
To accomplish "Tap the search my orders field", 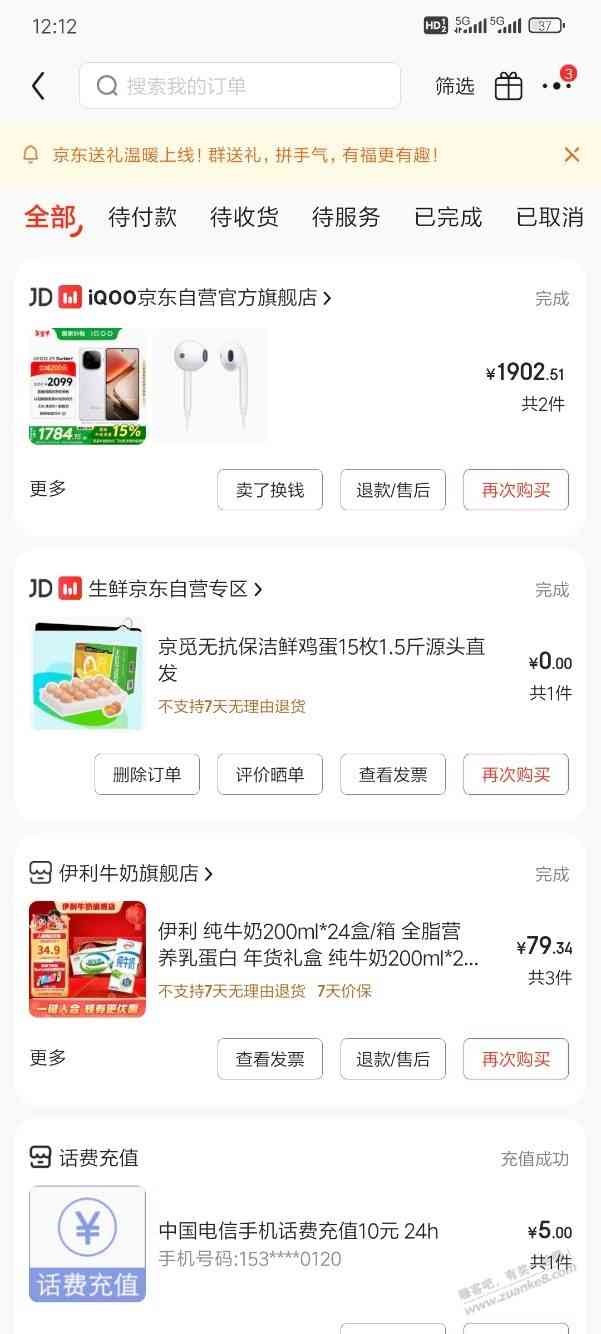I will point(240,86).
